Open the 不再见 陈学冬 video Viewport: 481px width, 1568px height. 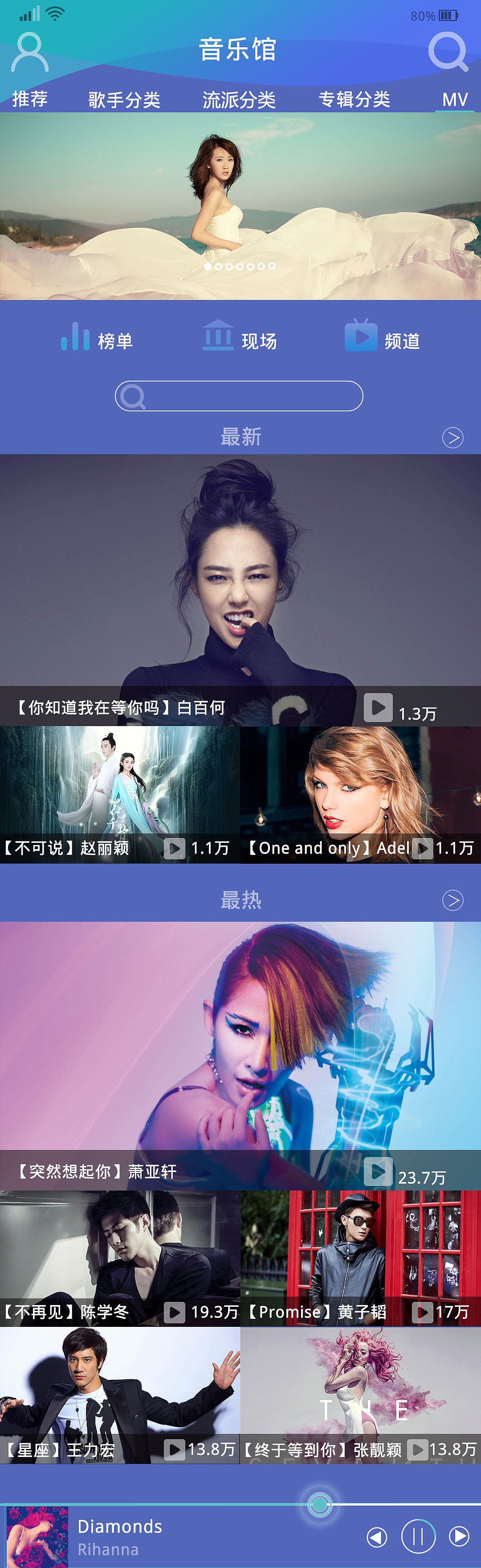point(120,1258)
